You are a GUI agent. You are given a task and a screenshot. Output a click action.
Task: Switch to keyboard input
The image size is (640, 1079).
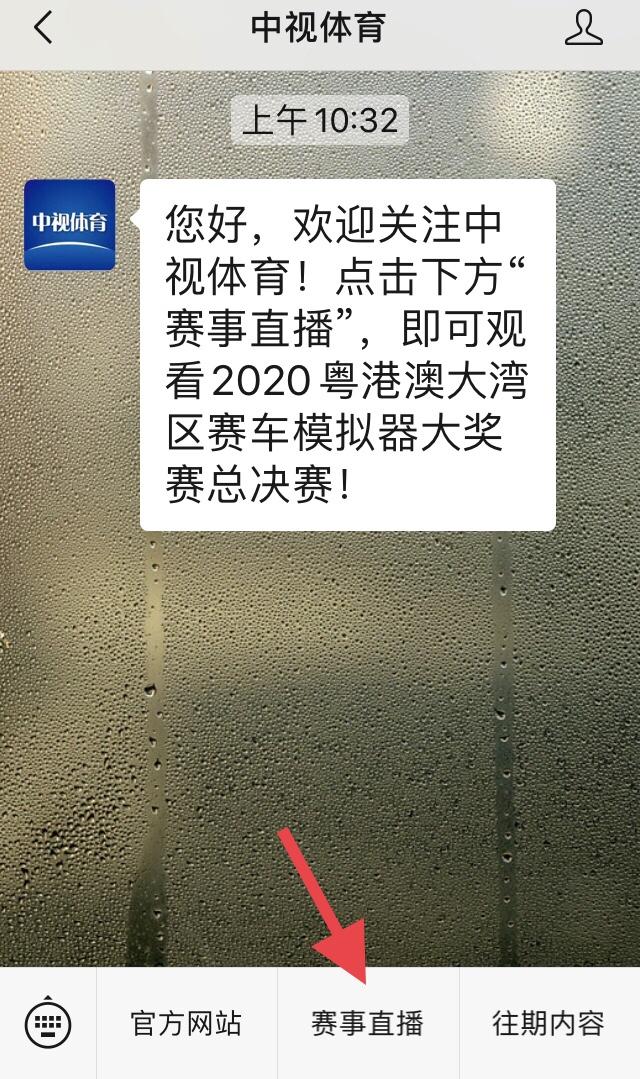[48, 1023]
